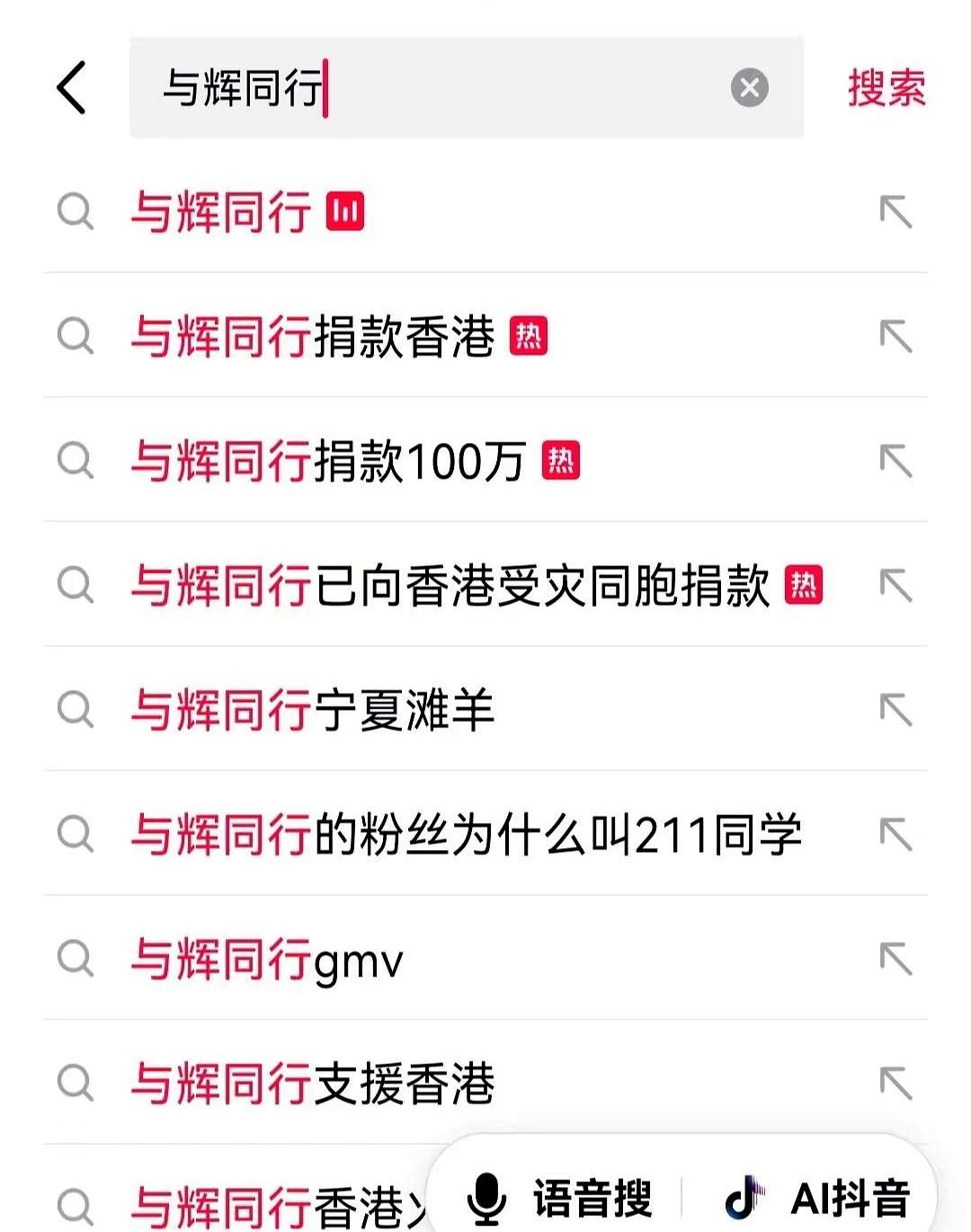Tap the clear button to empty search text
The height and width of the screenshot is (1232, 971).
coord(747,87)
